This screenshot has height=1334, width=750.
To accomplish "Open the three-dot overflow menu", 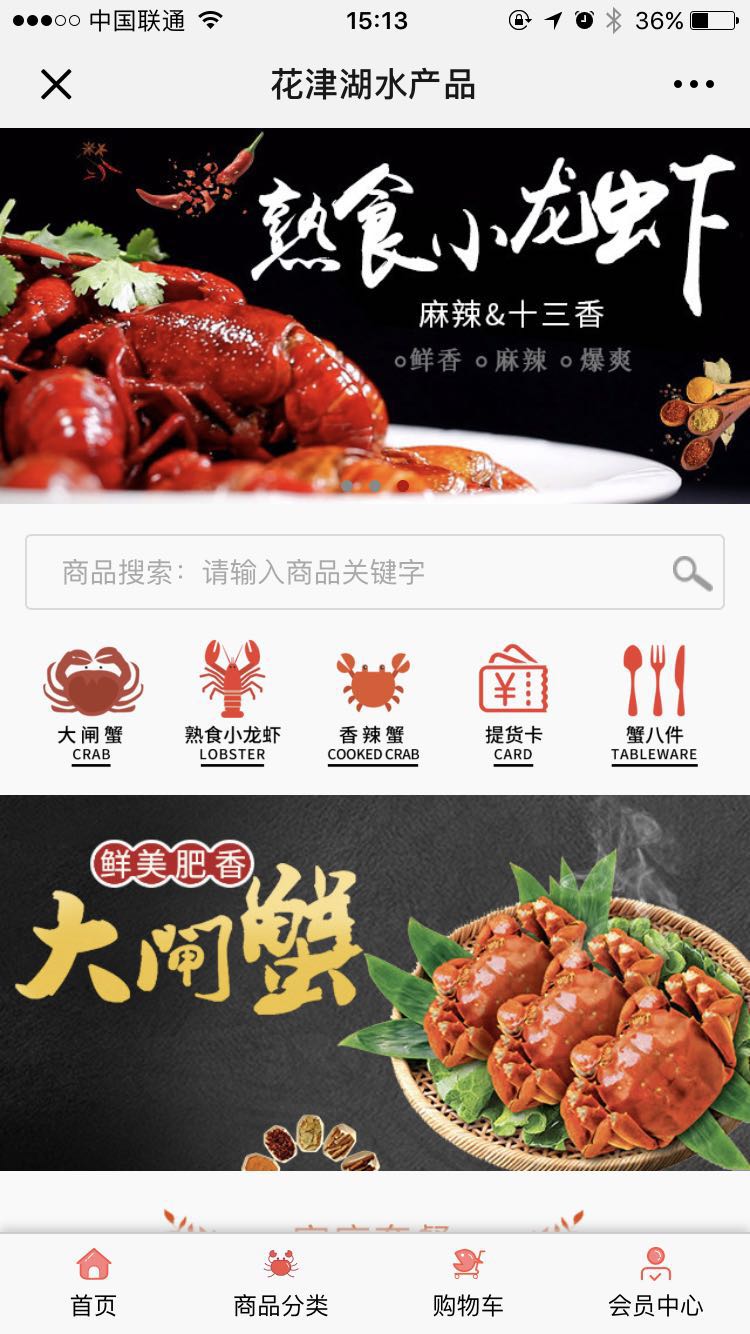I will [693, 85].
